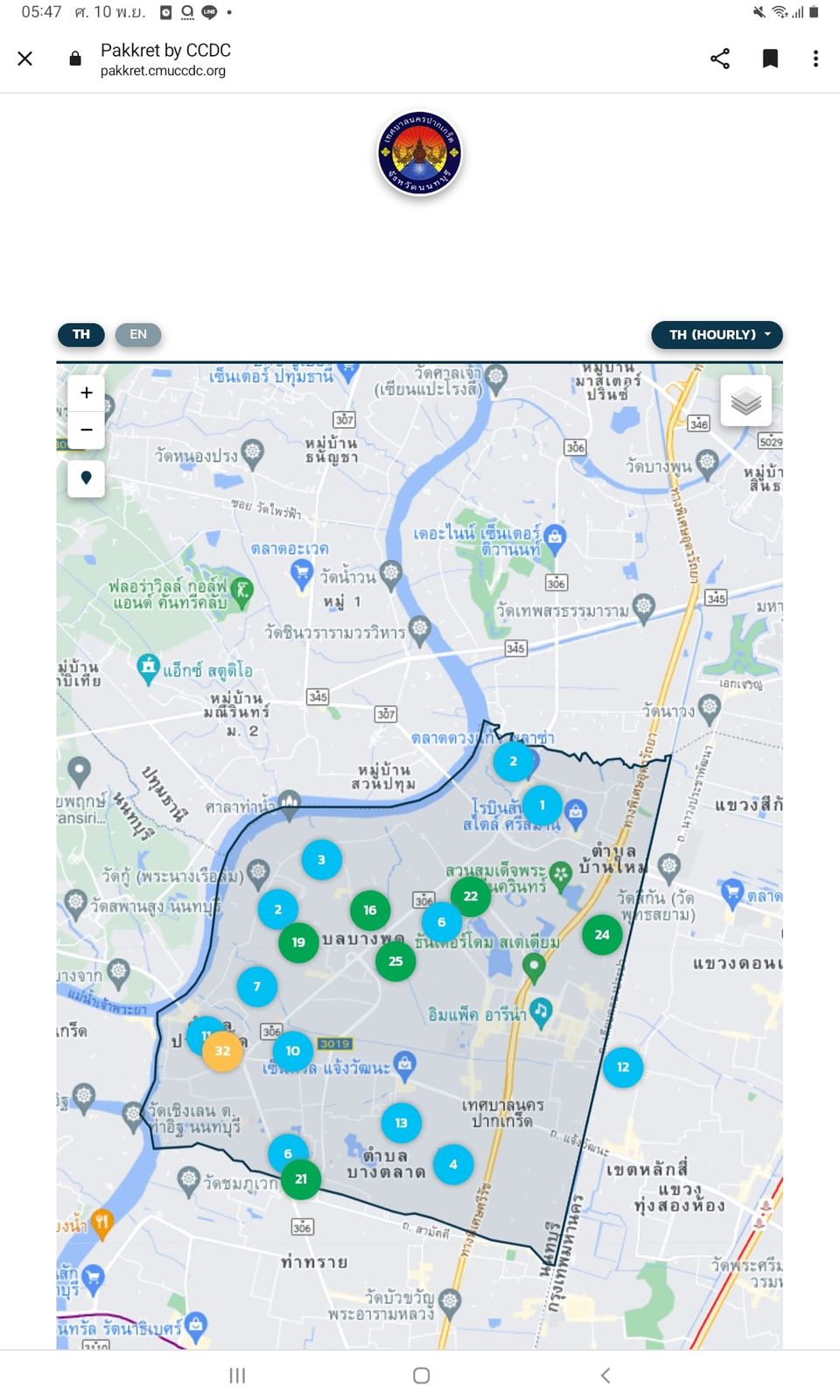840x1400 pixels.
Task: Bookmark this page
Action: (x=770, y=59)
